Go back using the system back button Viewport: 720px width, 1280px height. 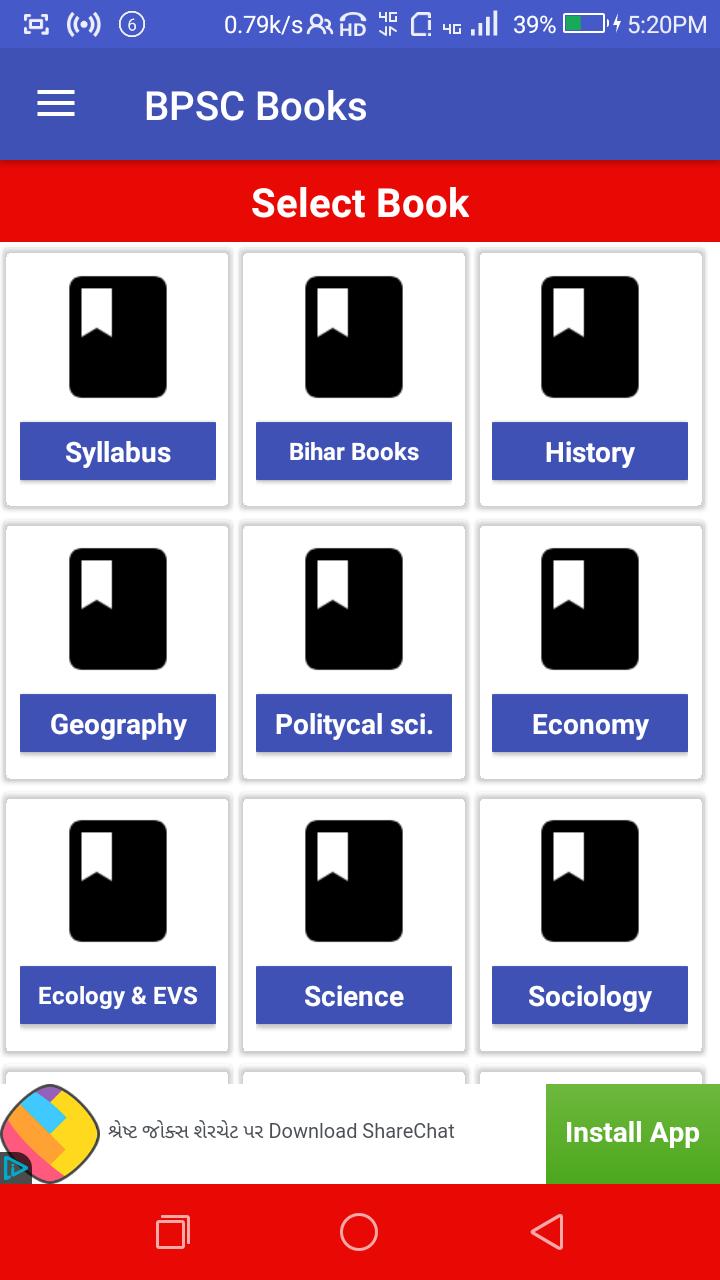tap(547, 1232)
